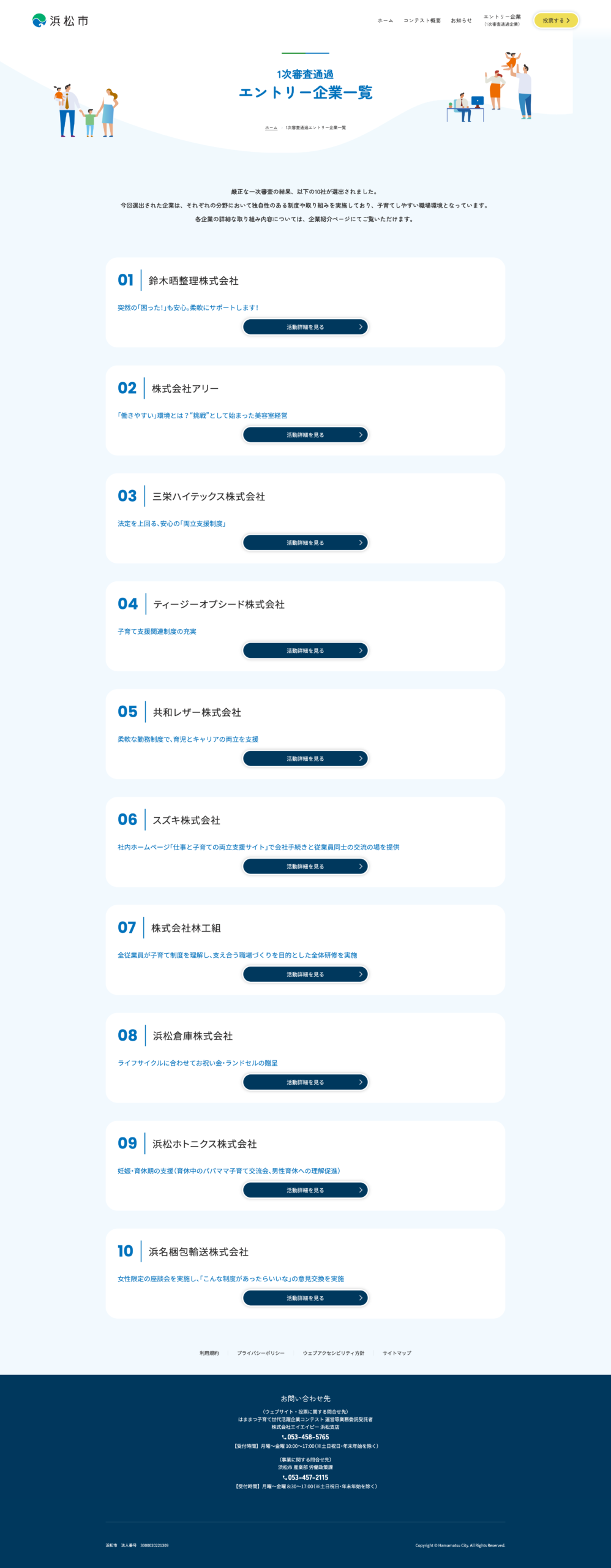See details for 共和レザー株式会社
The width and height of the screenshot is (611, 1568).
tap(305, 758)
